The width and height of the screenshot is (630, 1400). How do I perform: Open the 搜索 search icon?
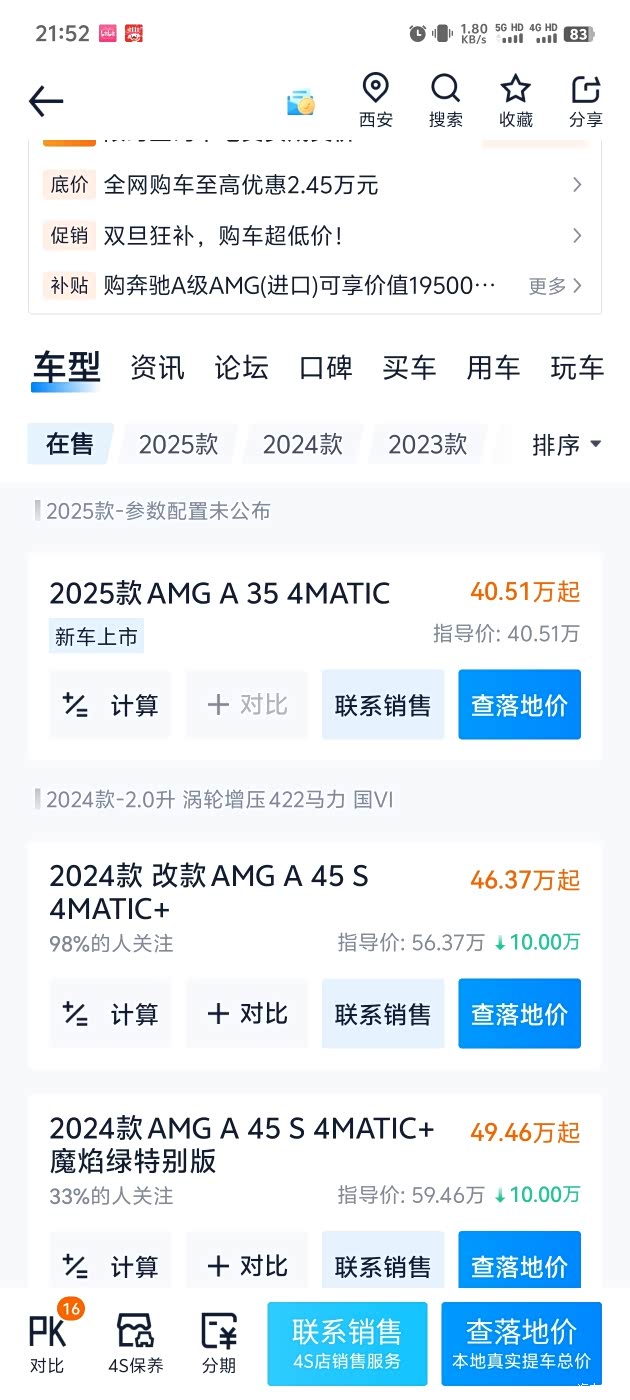coord(445,101)
